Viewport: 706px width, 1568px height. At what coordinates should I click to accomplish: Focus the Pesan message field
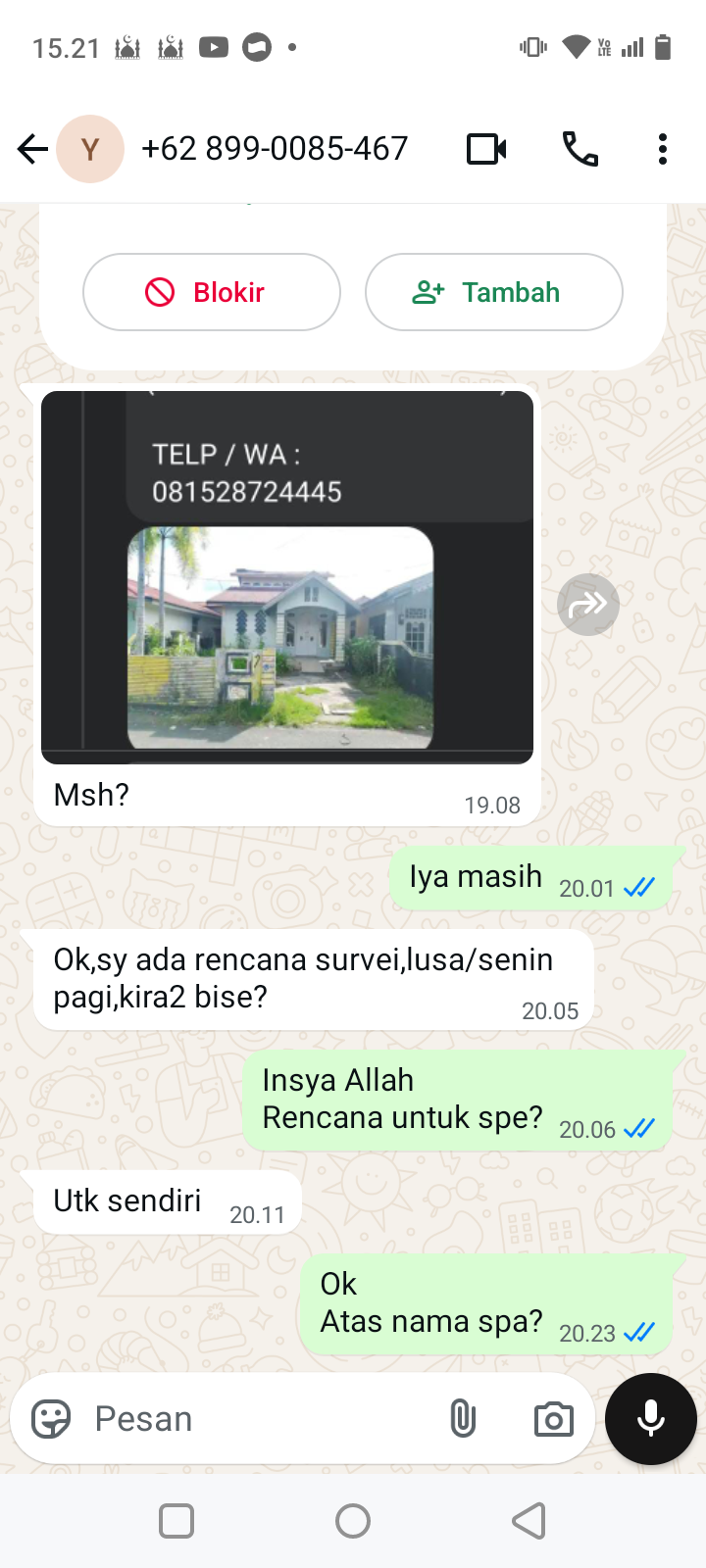[255, 1418]
